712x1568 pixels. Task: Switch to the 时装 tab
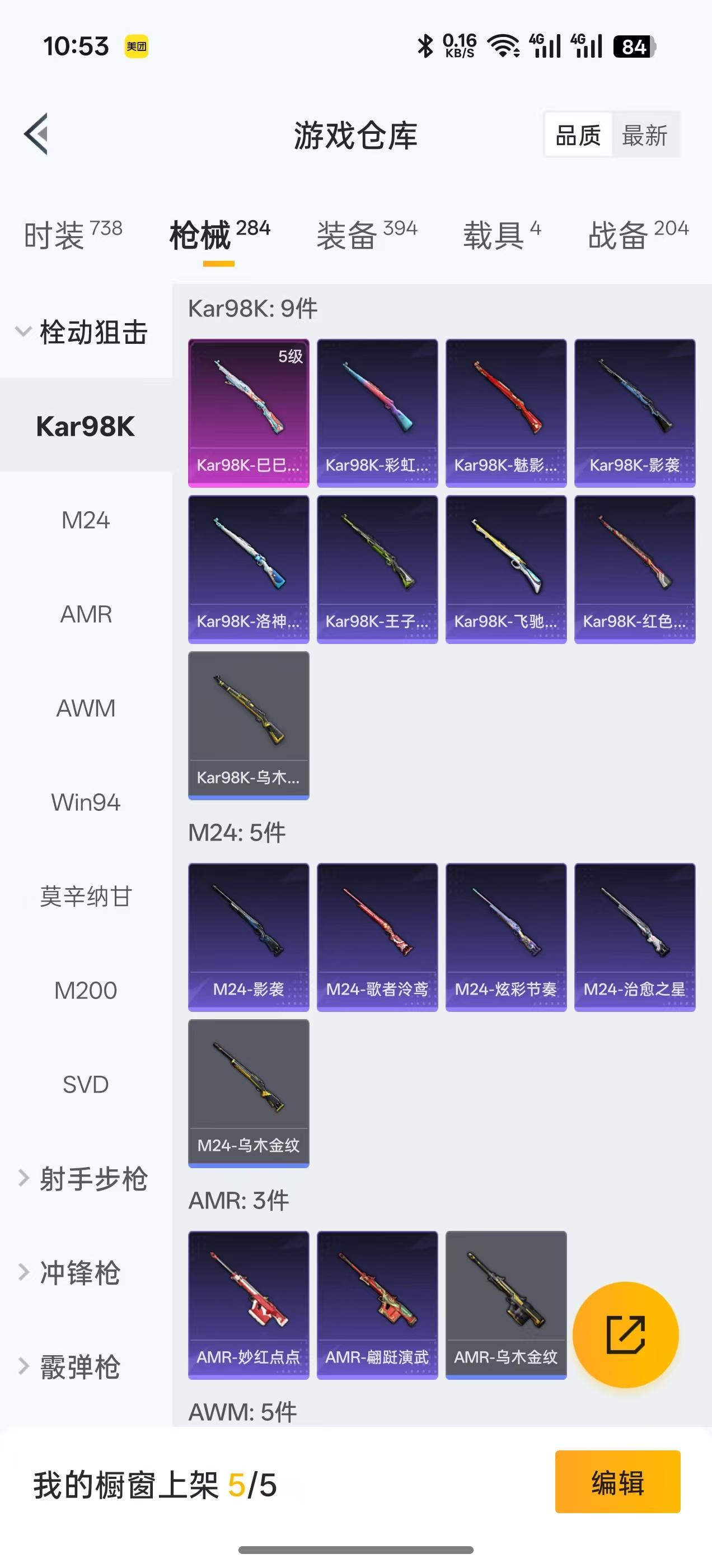[73, 234]
